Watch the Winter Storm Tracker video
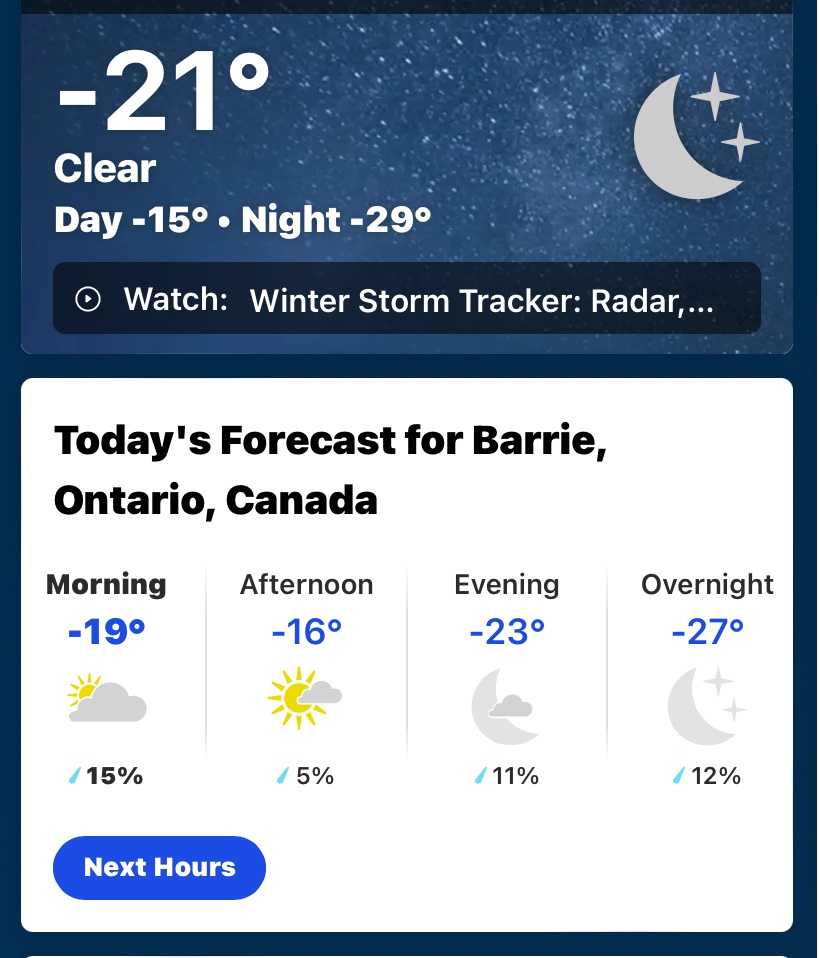Viewport: 819px width, 958px height. tap(406, 299)
